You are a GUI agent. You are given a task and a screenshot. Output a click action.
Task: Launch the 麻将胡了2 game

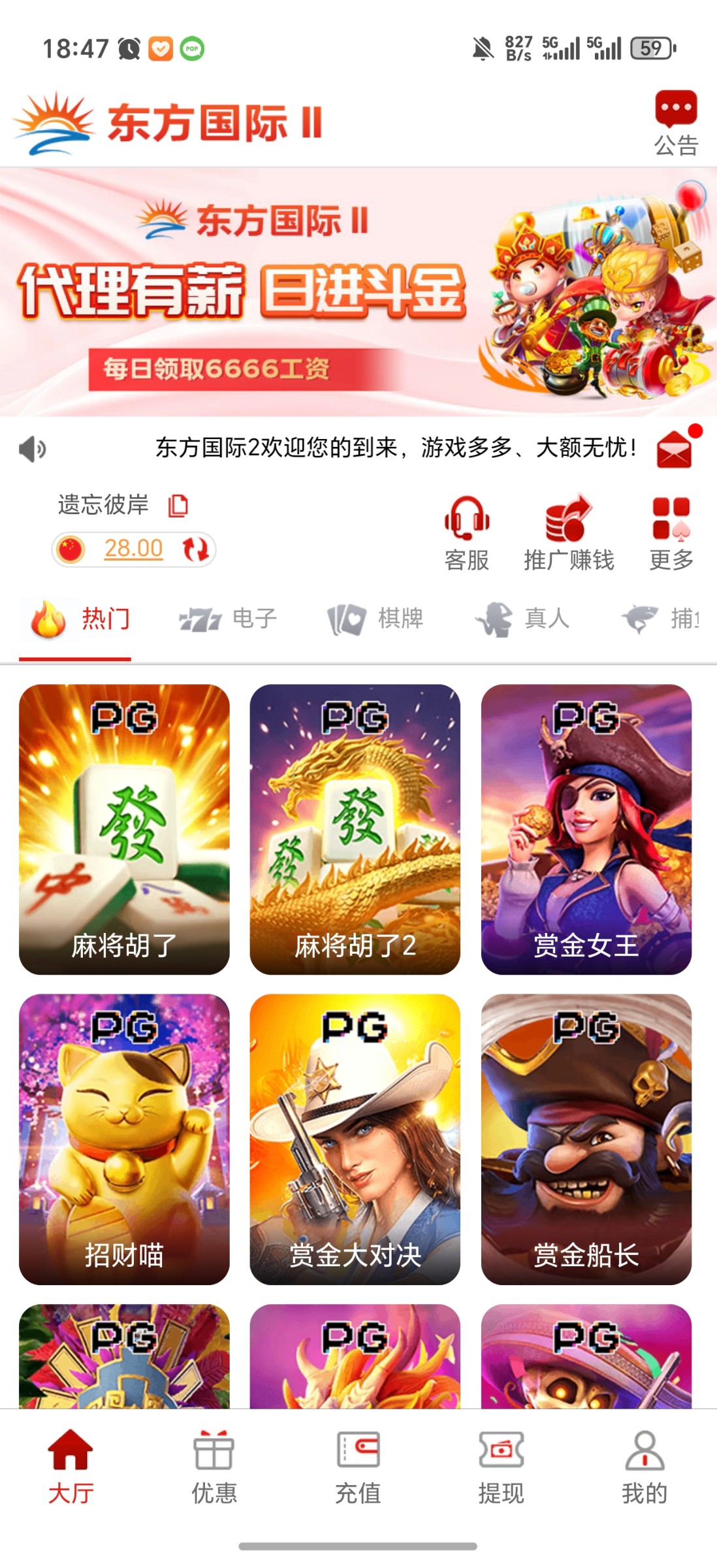355,828
